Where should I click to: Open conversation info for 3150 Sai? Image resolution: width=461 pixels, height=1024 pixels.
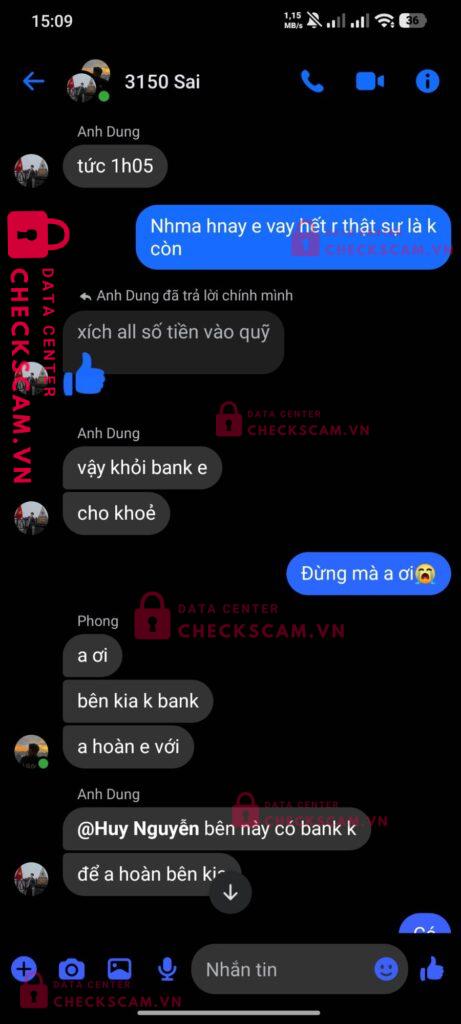427,82
